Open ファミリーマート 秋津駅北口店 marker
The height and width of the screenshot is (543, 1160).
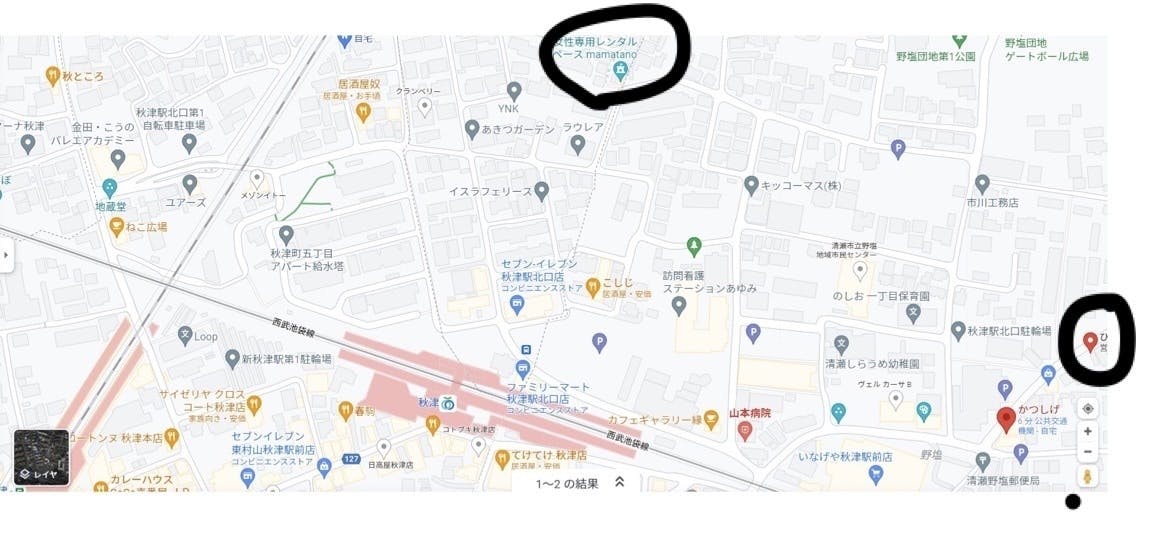click(x=524, y=368)
